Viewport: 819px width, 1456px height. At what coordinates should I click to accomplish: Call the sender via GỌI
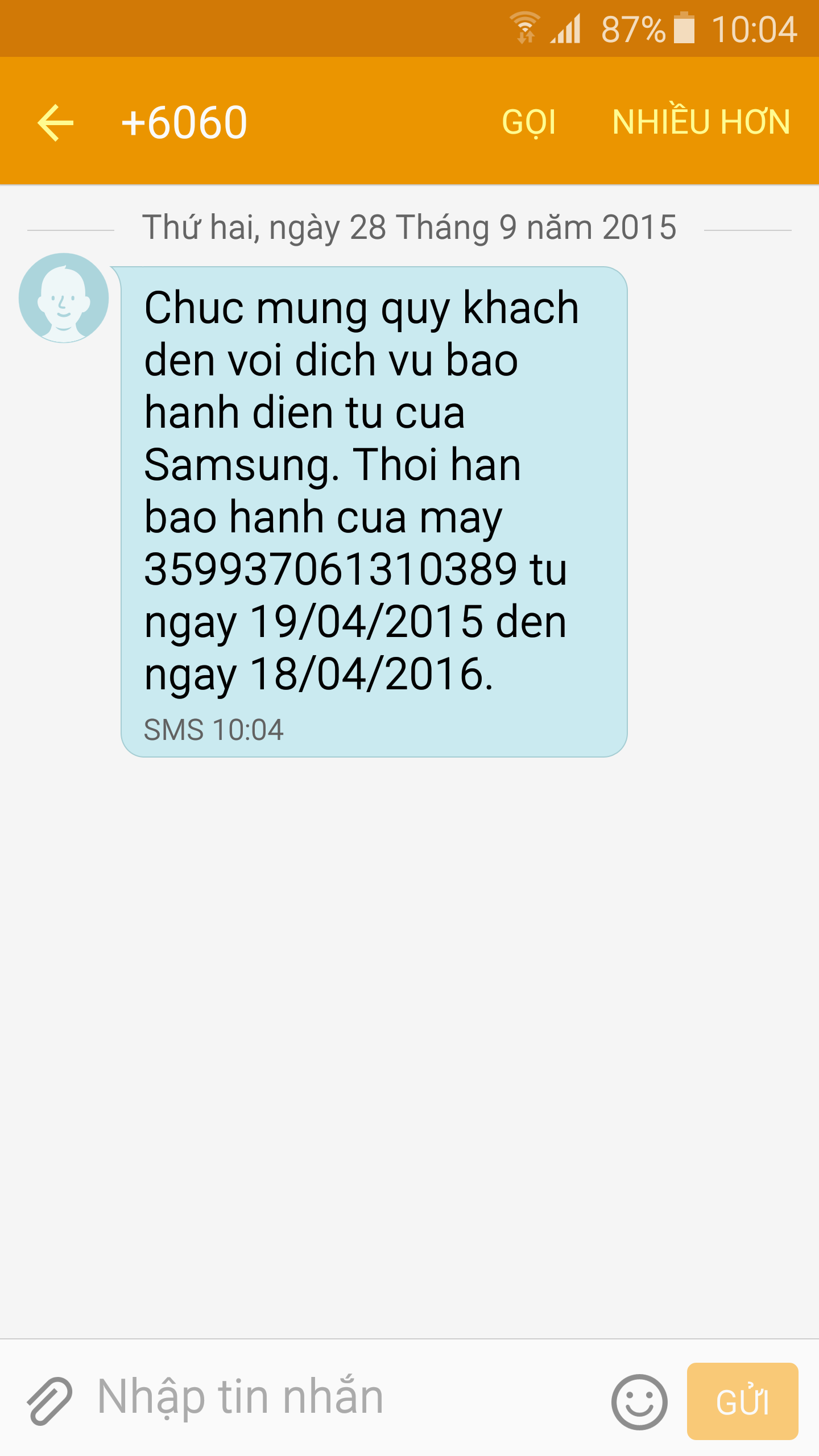(x=529, y=122)
